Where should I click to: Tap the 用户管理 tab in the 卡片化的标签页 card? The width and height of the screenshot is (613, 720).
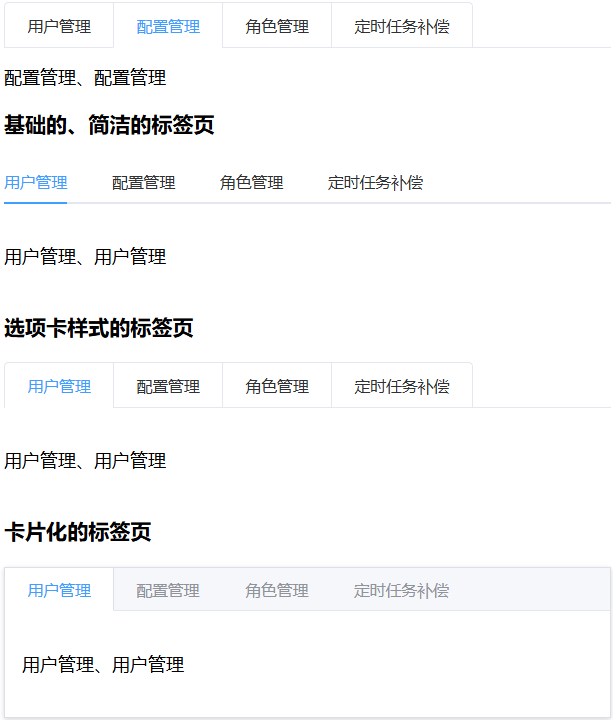(59, 590)
